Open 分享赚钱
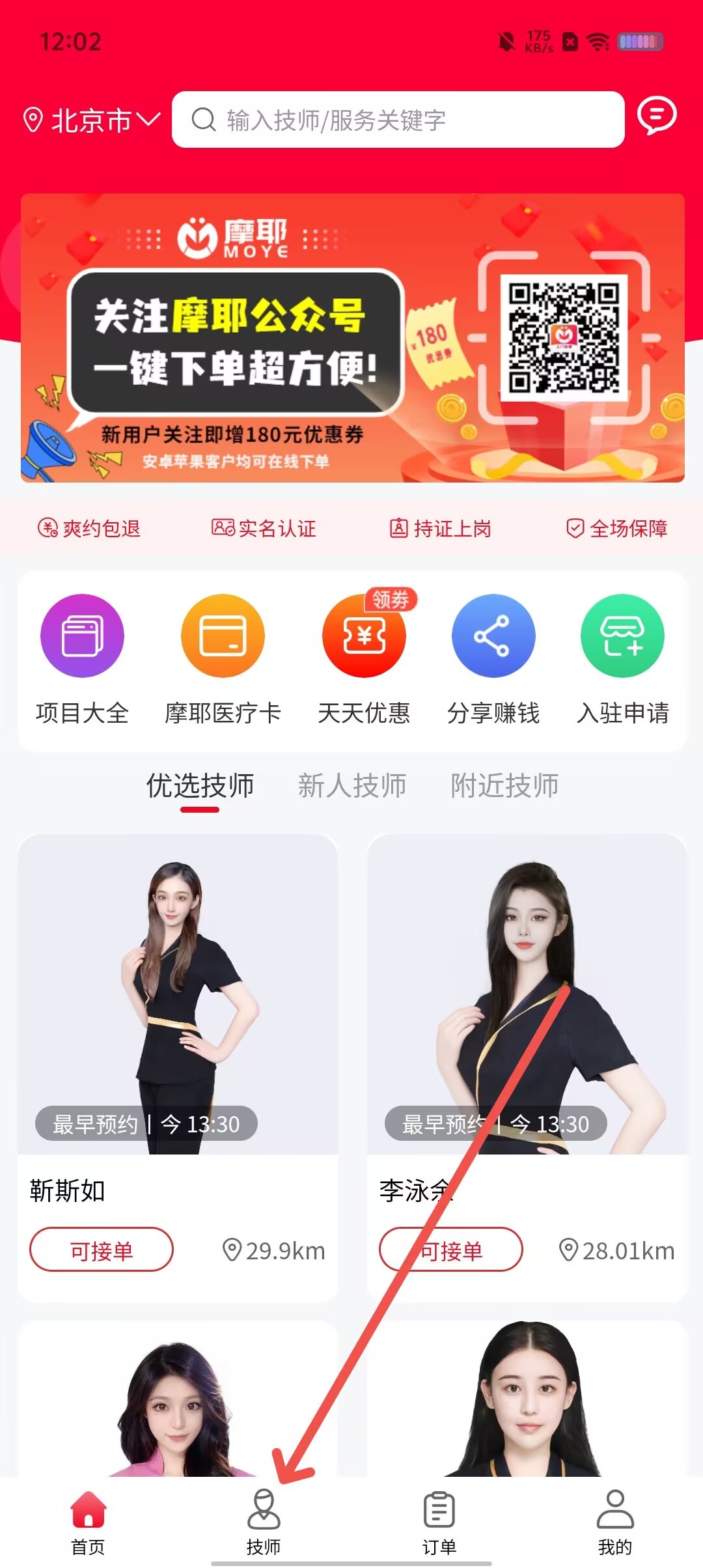Viewport: 703px width, 1568px height. click(x=493, y=659)
